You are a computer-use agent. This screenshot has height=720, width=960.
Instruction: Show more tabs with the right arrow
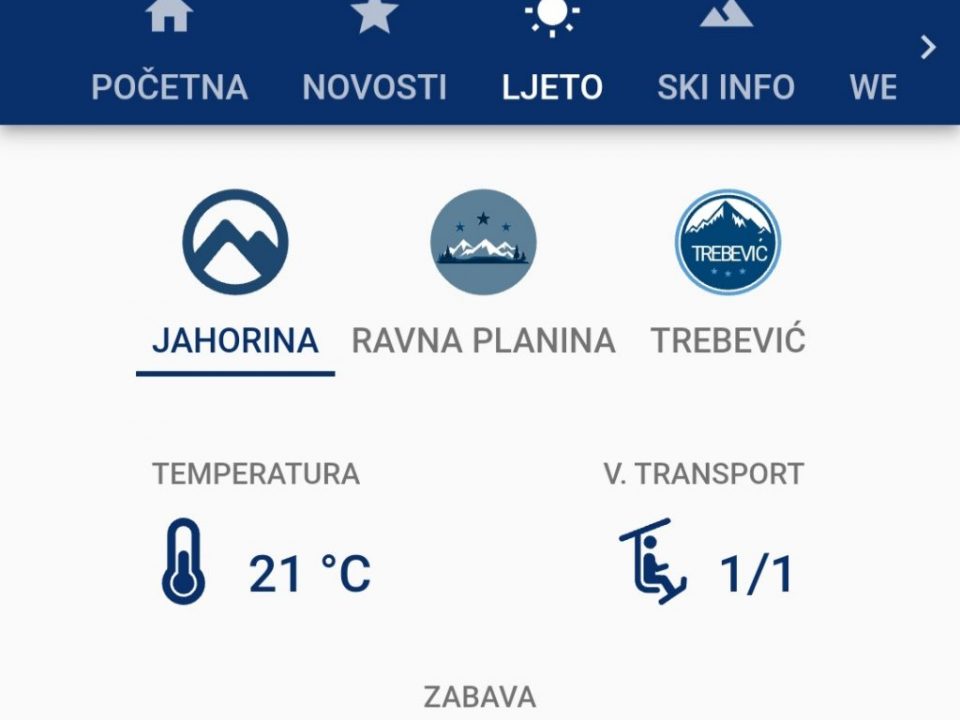928,47
